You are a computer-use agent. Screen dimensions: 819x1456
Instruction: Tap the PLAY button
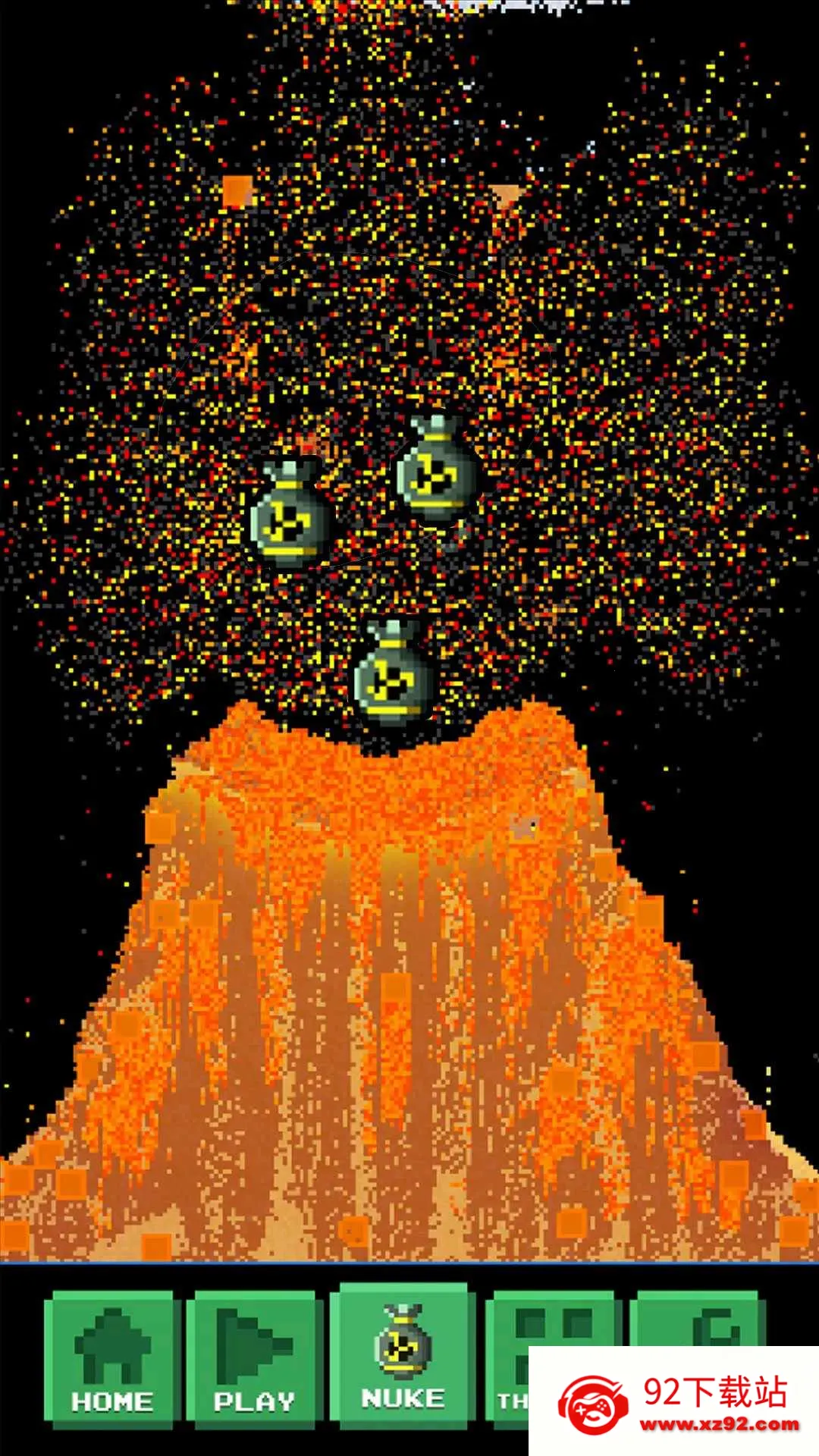click(x=254, y=1359)
